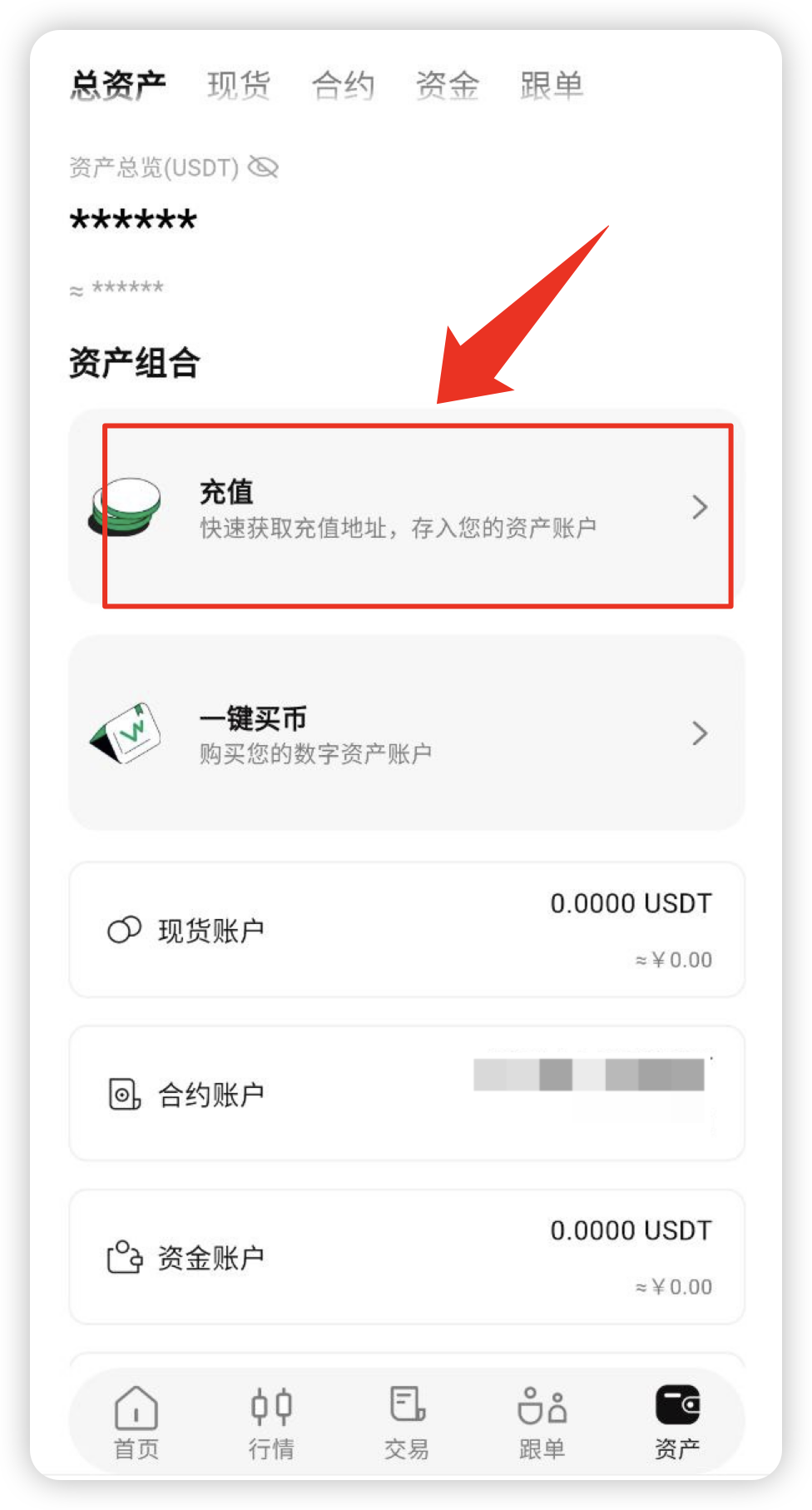Tap 资产 in bottom navigation

coord(677,1423)
